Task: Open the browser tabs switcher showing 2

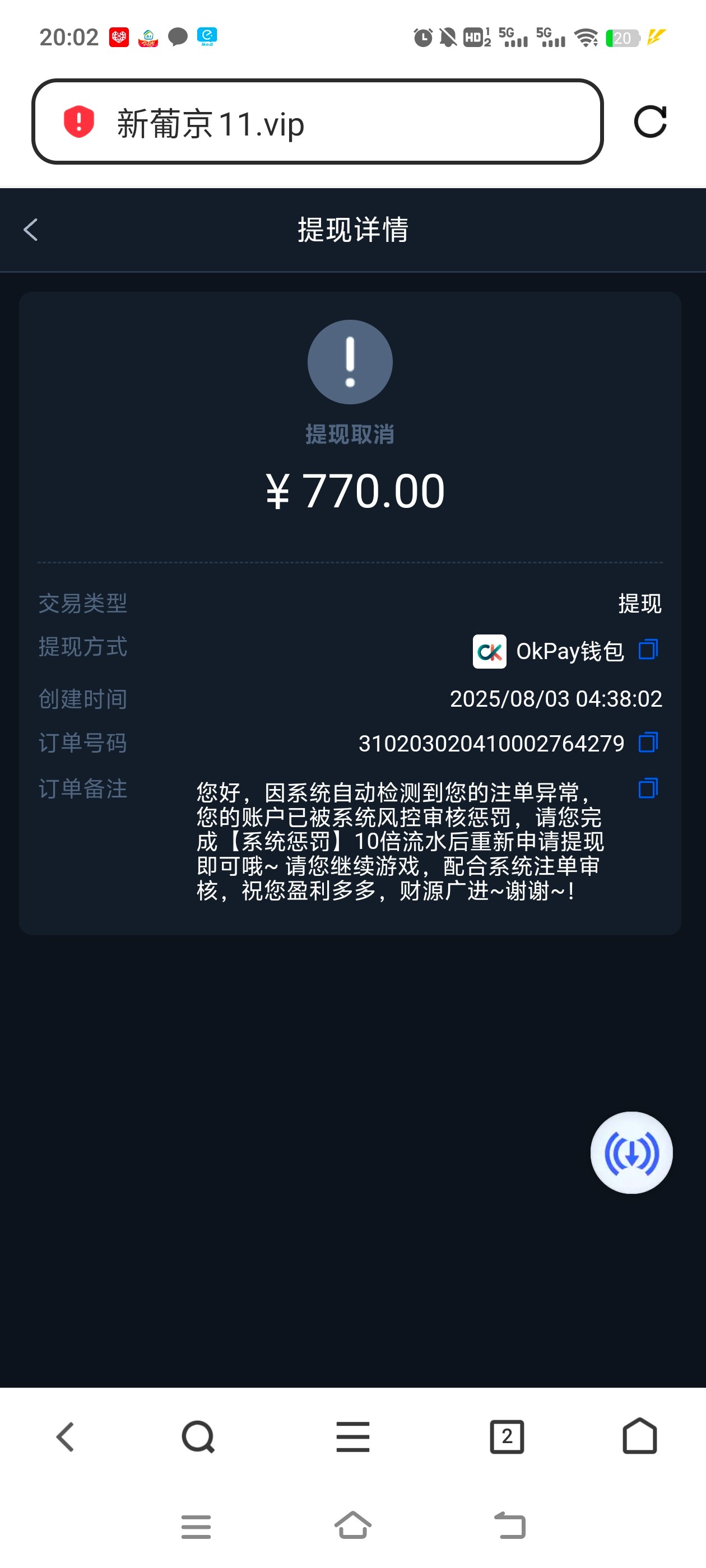Action: pyautogui.click(x=506, y=1436)
